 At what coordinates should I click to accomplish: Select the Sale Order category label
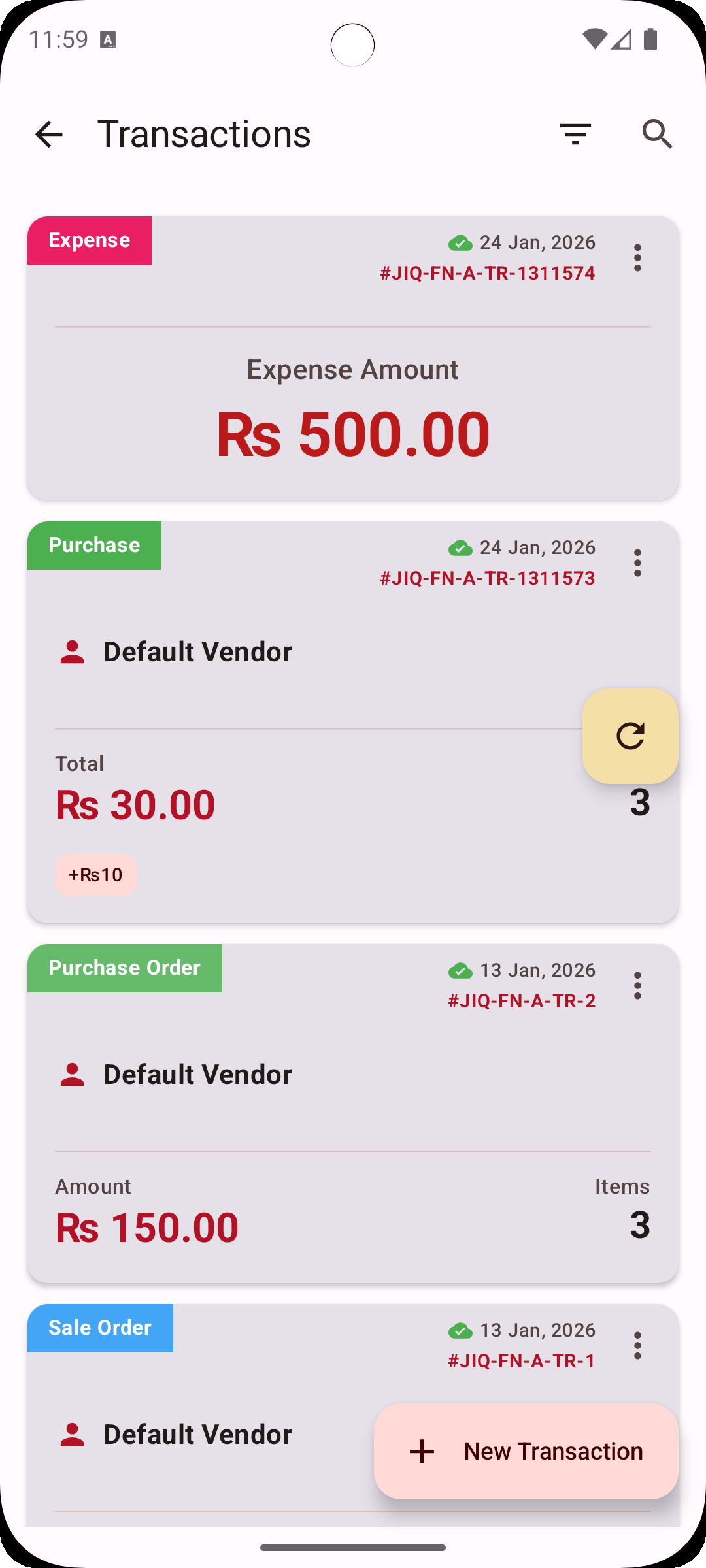tap(100, 1327)
